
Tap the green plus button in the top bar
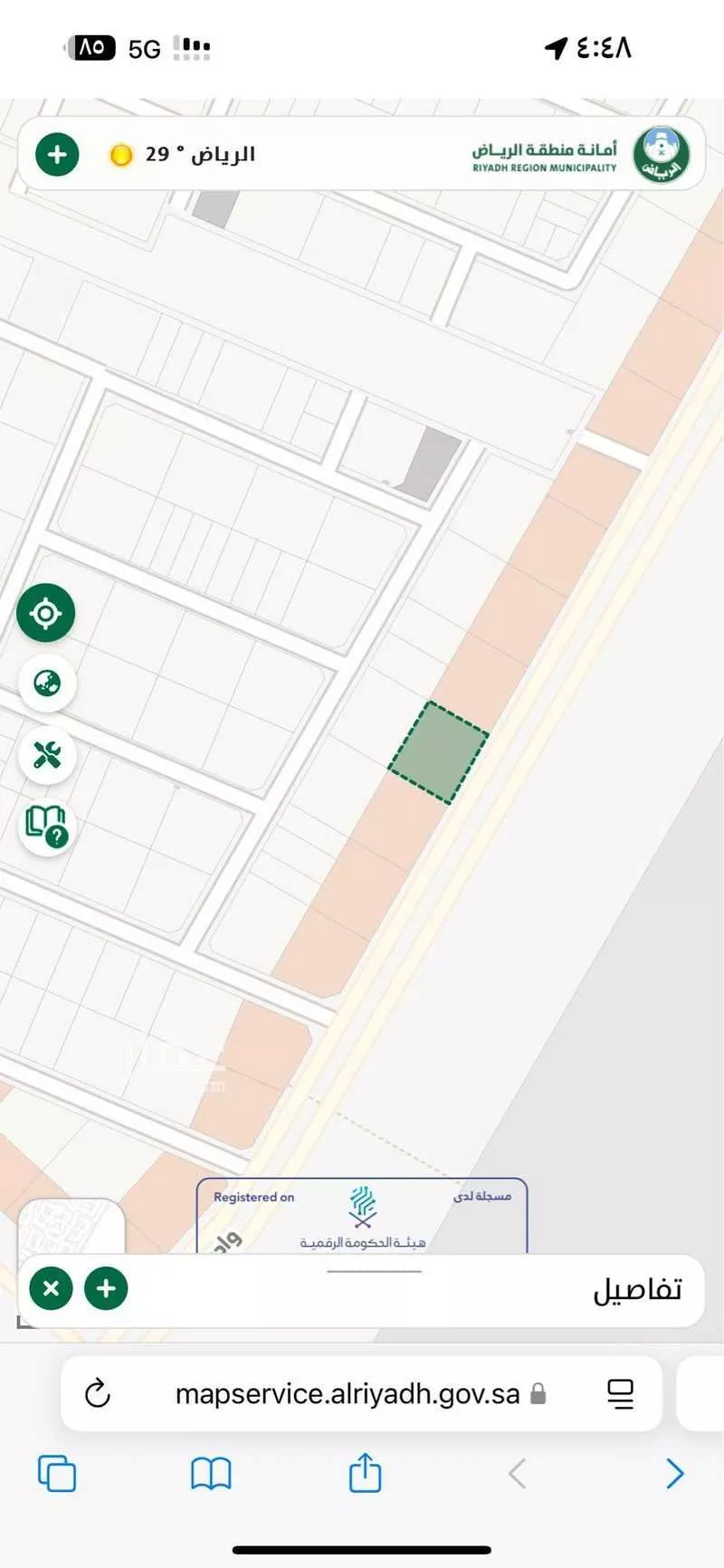point(57,155)
